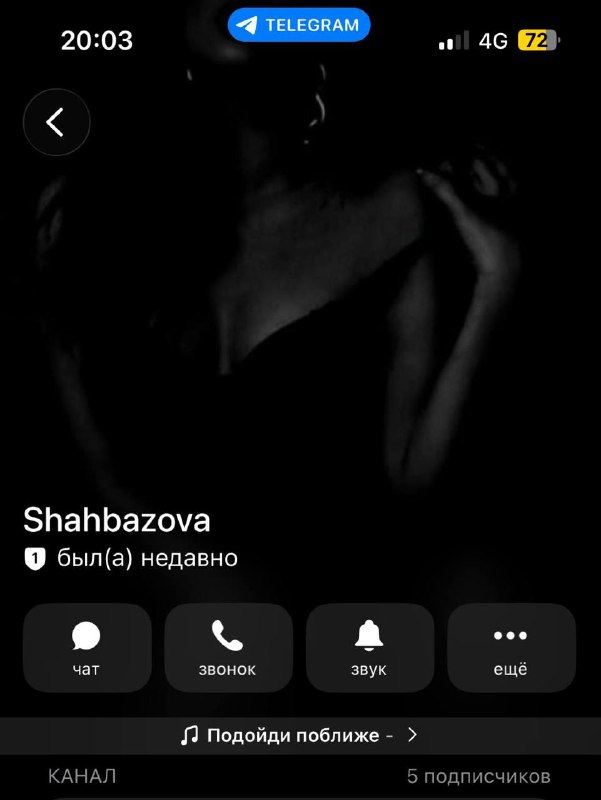Return to Telegram via the top pill
The height and width of the screenshot is (800, 601).
click(x=299, y=24)
